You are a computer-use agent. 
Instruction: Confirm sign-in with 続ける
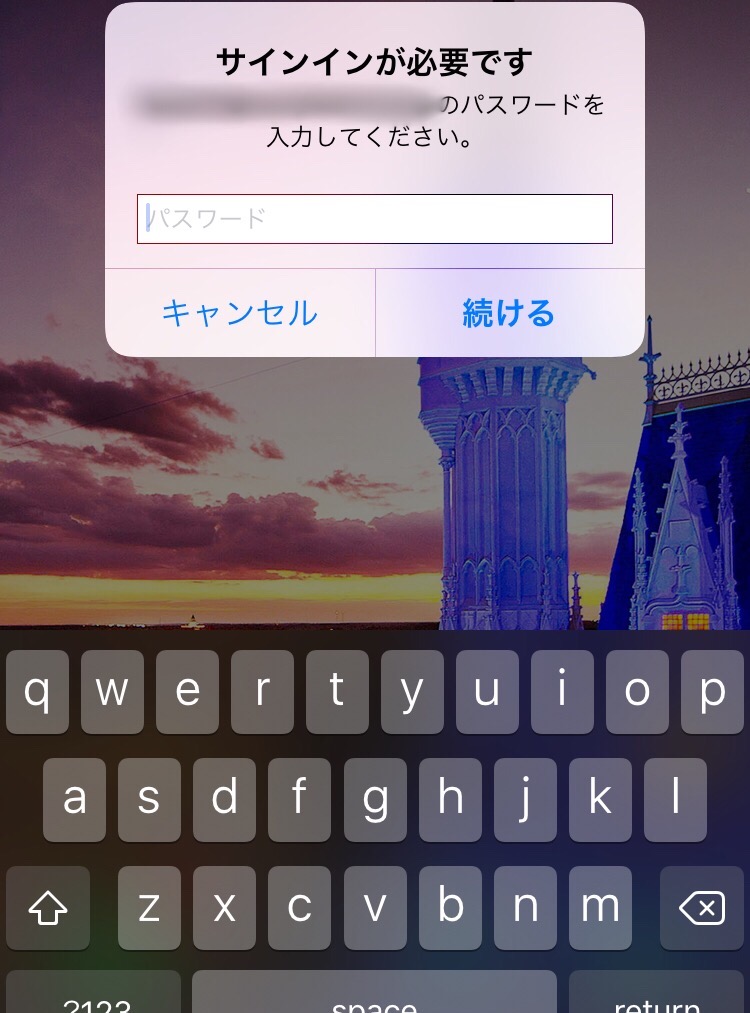(x=509, y=313)
